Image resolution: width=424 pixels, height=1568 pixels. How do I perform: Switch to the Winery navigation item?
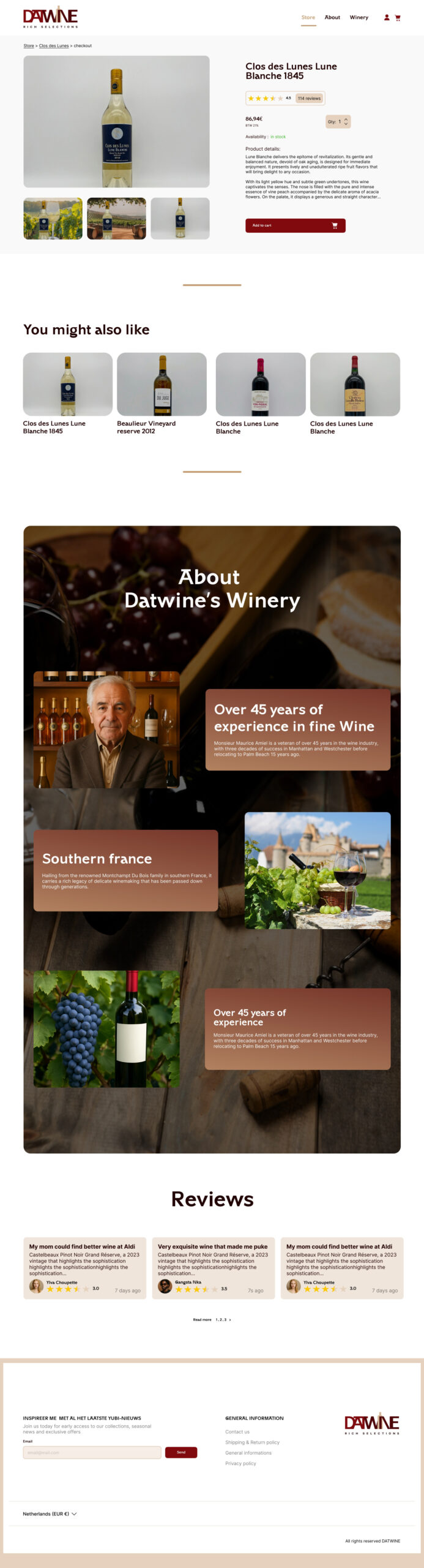click(x=359, y=18)
